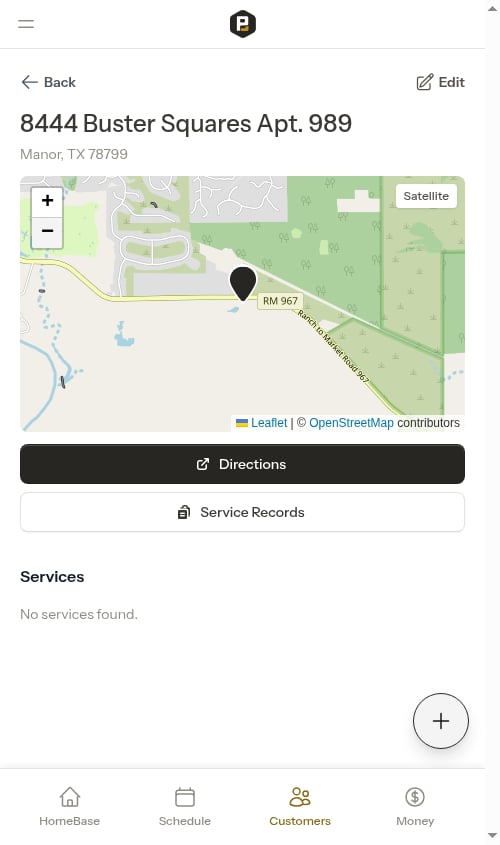Screen dimensions: 500x845
Task: Zoom out on the map
Action: pos(47,232)
